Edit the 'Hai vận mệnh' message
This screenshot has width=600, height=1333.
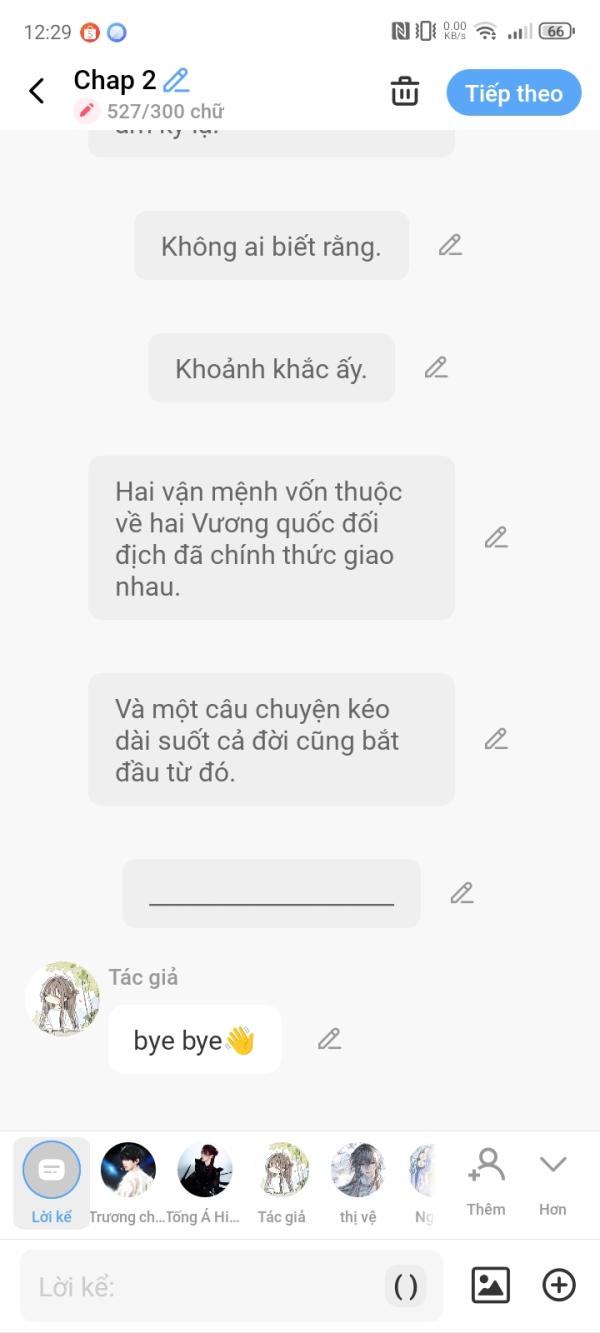point(496,537)
